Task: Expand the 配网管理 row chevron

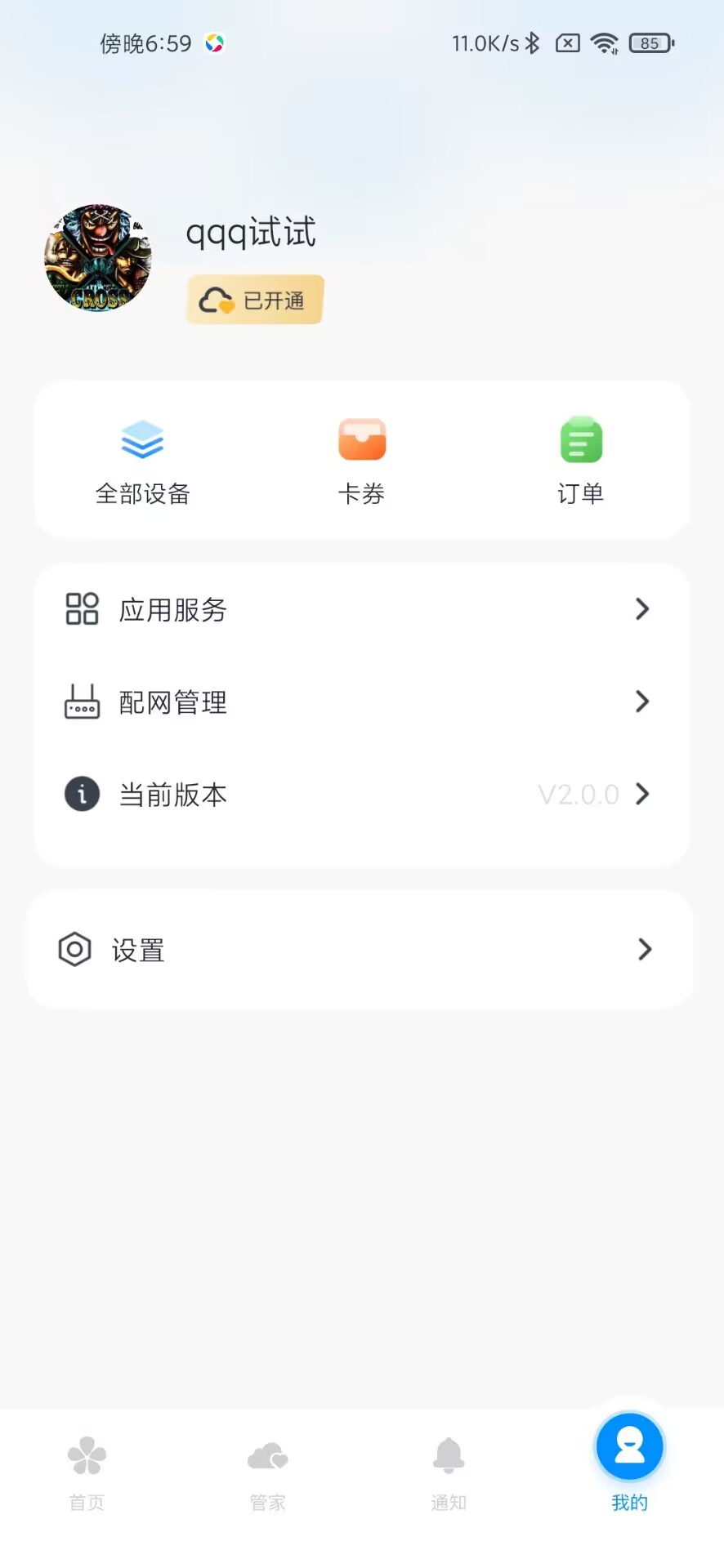Action: 642,702
